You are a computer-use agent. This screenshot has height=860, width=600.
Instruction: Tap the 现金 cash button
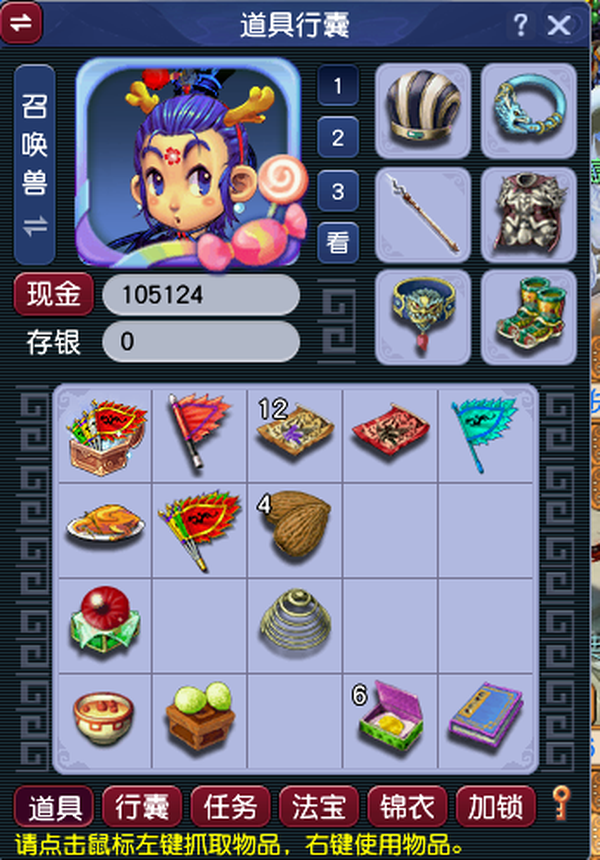pos(52,295)
